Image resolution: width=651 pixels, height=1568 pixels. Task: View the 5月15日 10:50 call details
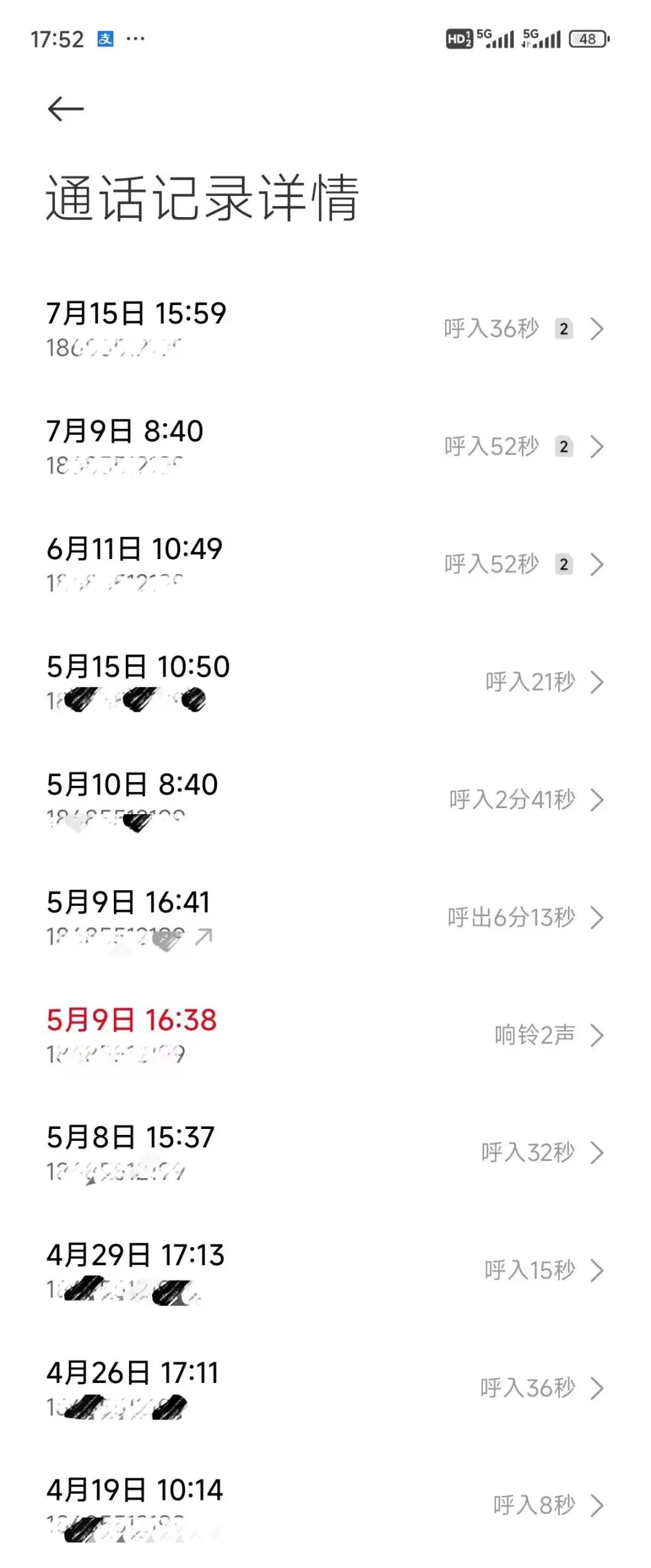click(x=325, y=681)
